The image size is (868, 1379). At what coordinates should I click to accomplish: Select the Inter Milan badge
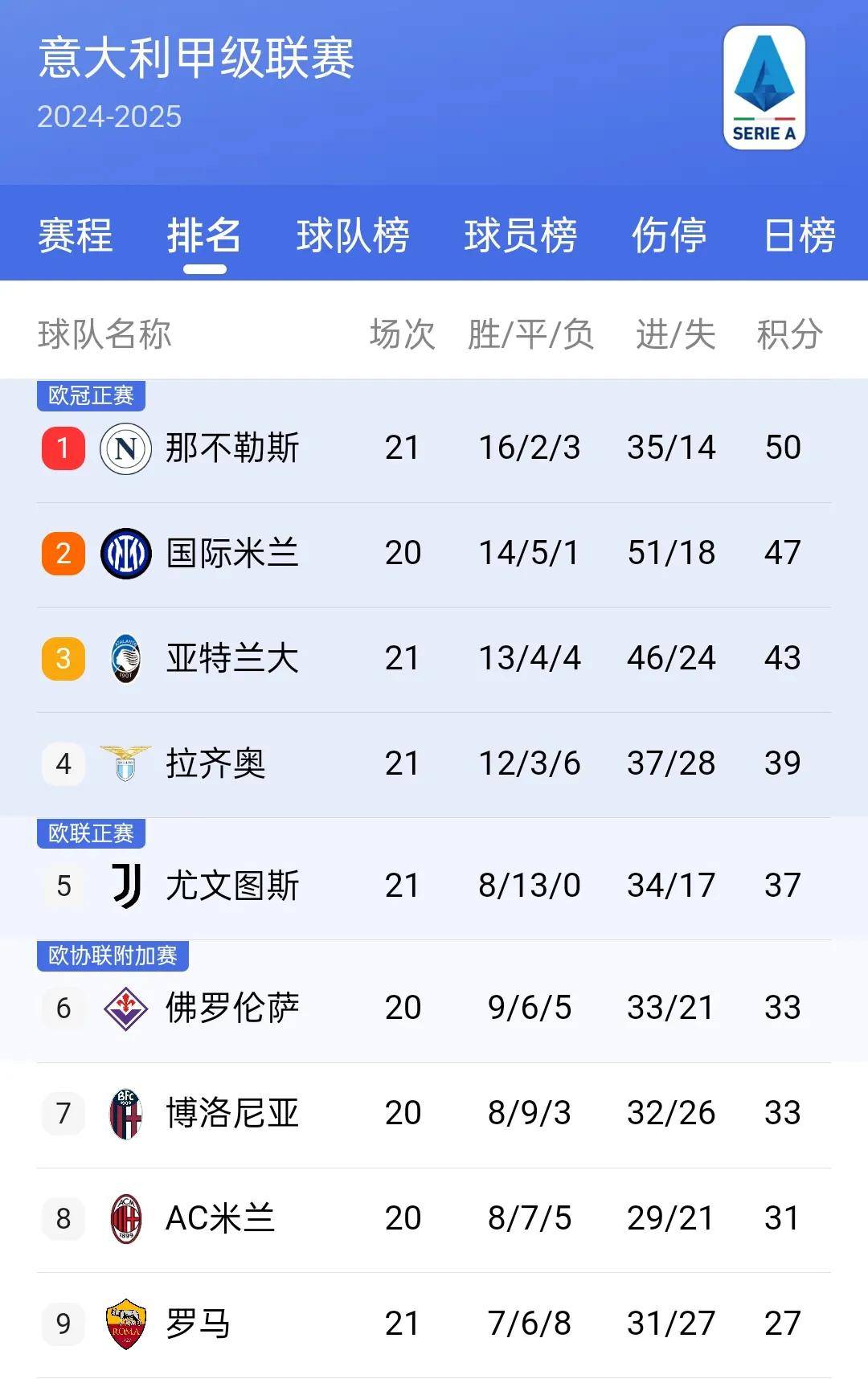tap(124, 553)
